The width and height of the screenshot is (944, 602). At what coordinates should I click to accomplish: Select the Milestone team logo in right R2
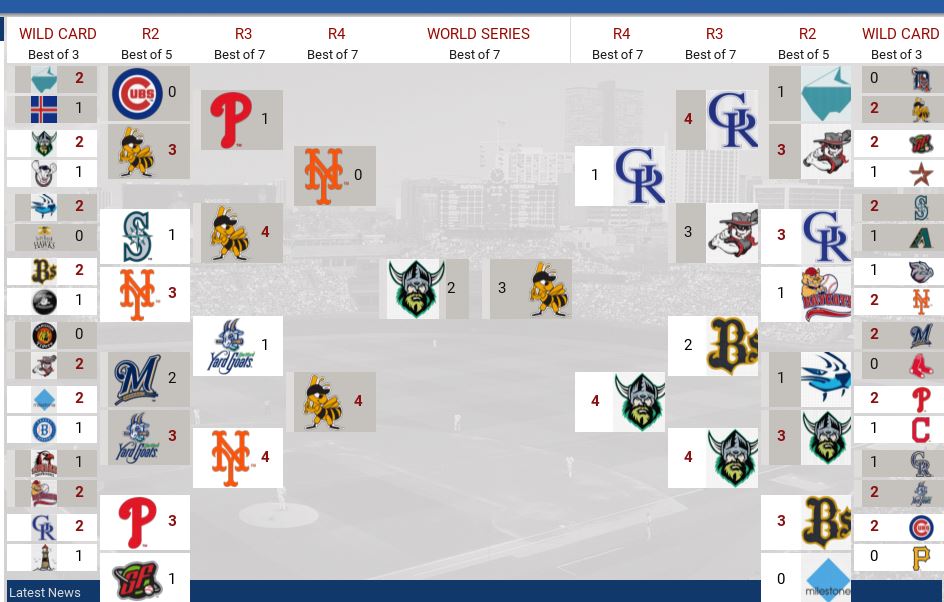pos(827,579)
